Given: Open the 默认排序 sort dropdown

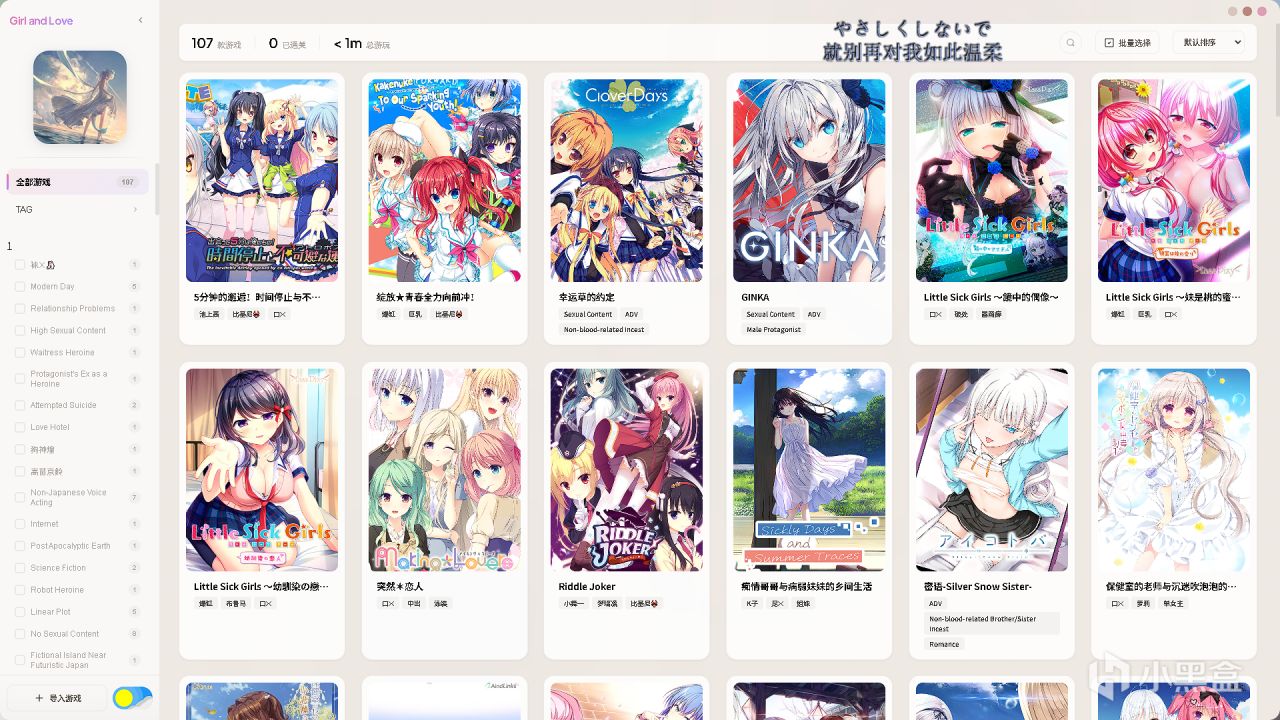Looking at the screenshot, I should 1210,43.
